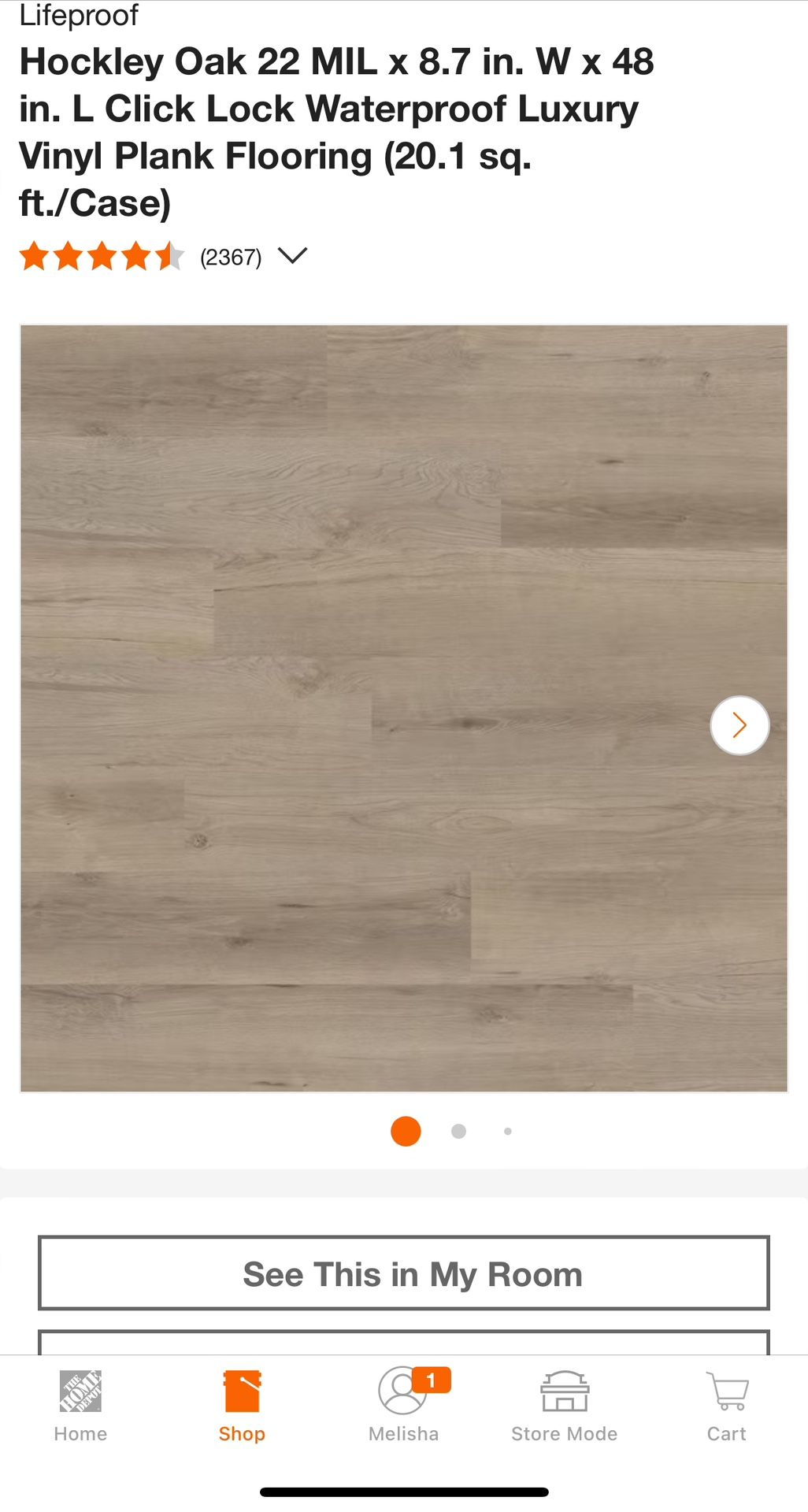Open the Hockley Oak flooring image

[404, 708]
